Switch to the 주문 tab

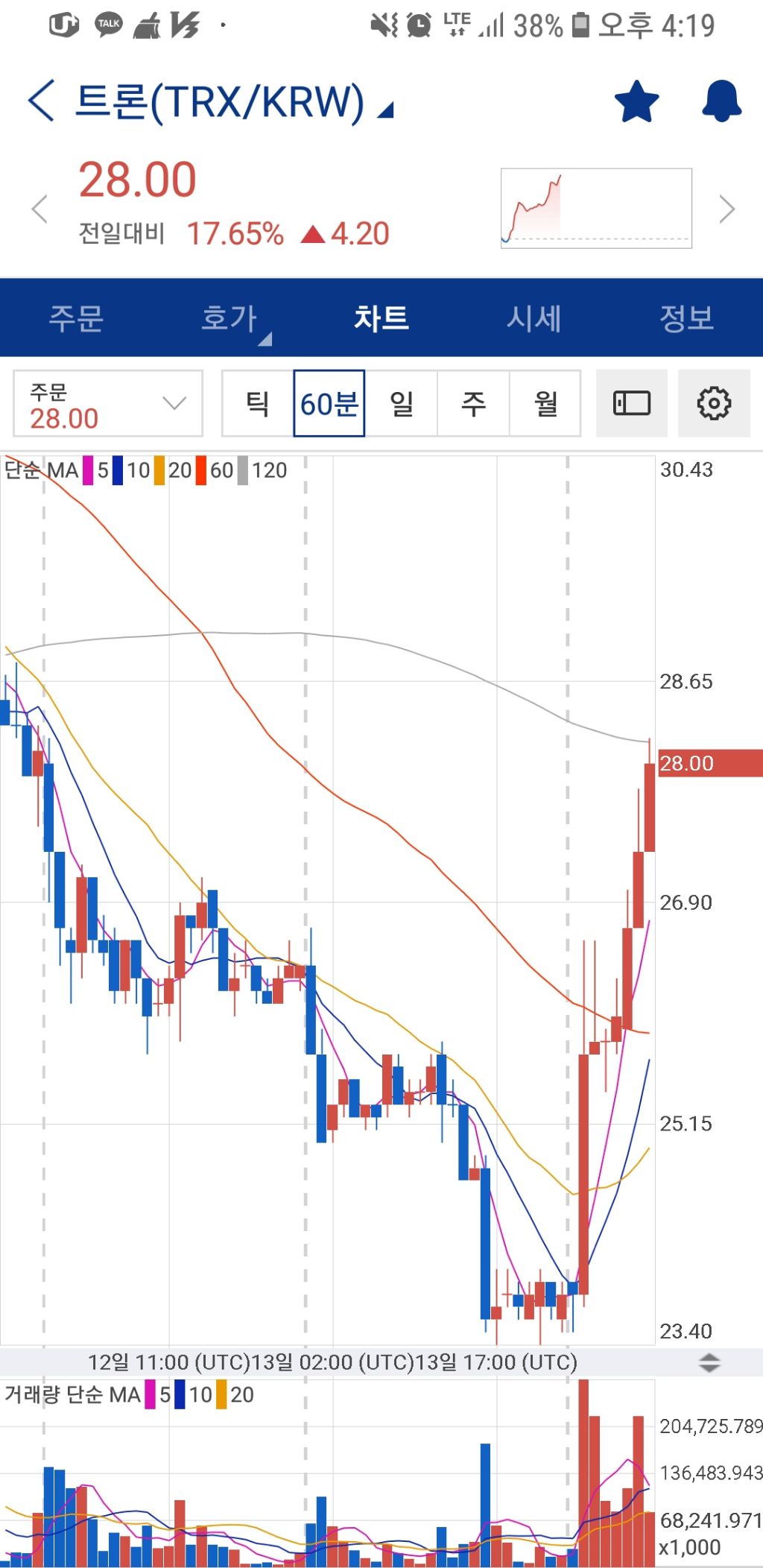coord(76,318)
